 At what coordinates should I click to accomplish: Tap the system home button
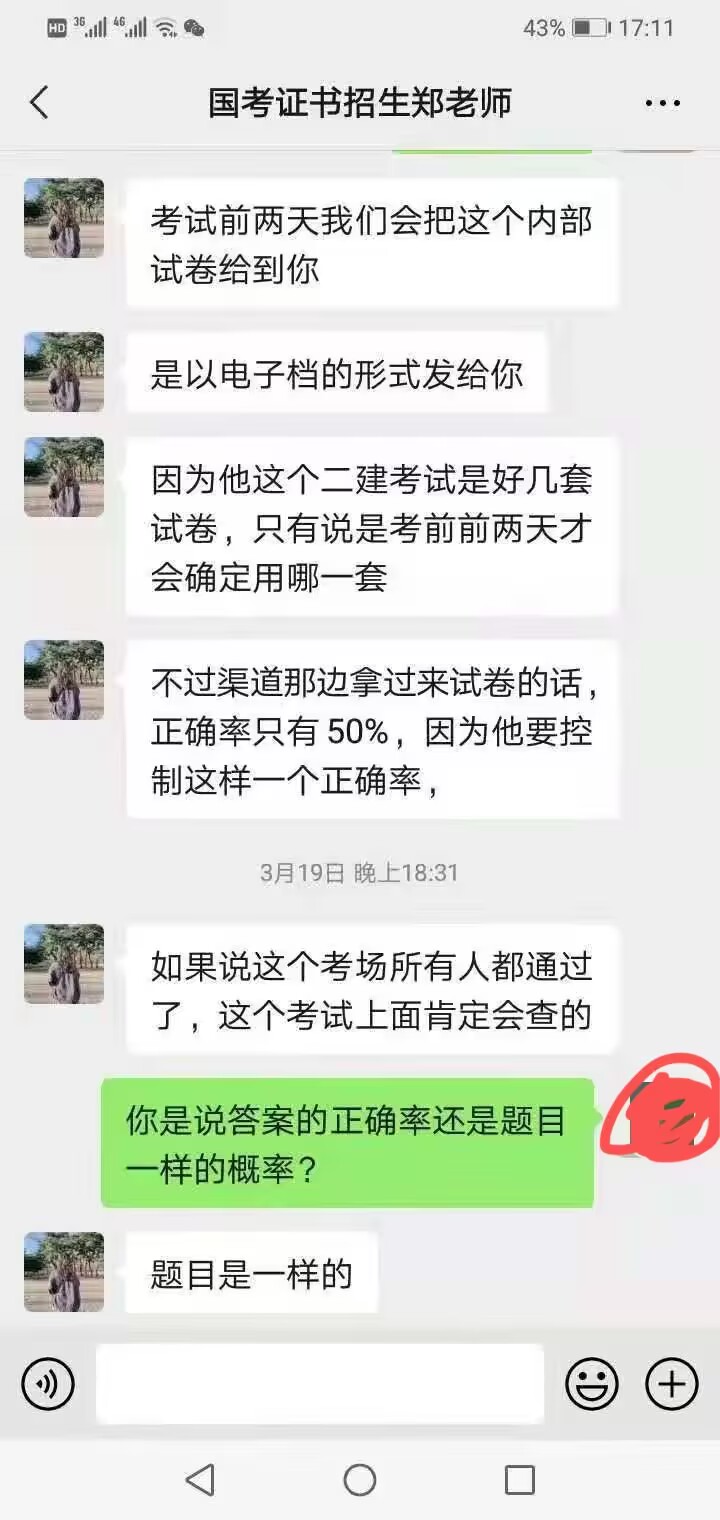pyautogui.click(x=360, y=1479)
